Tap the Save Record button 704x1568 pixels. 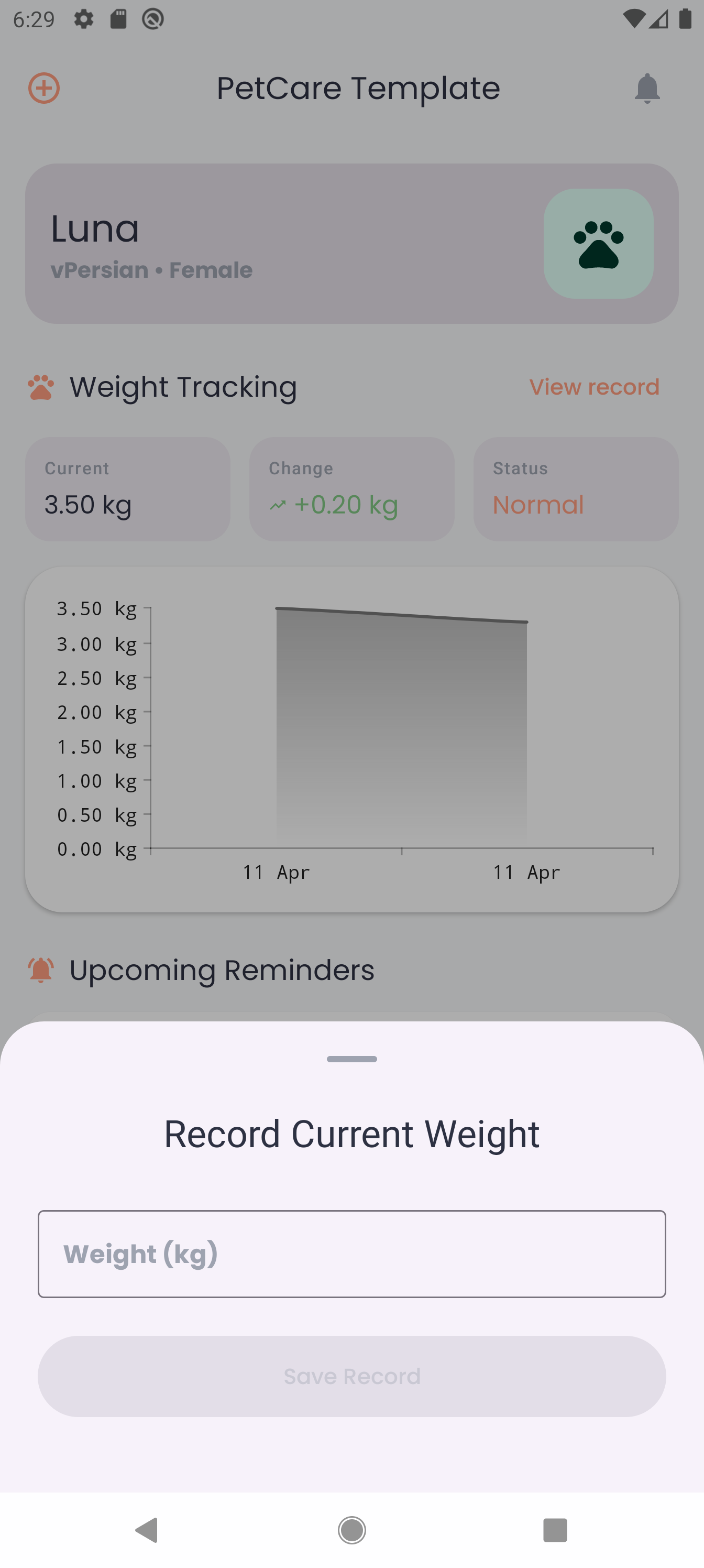point(351,1376)
